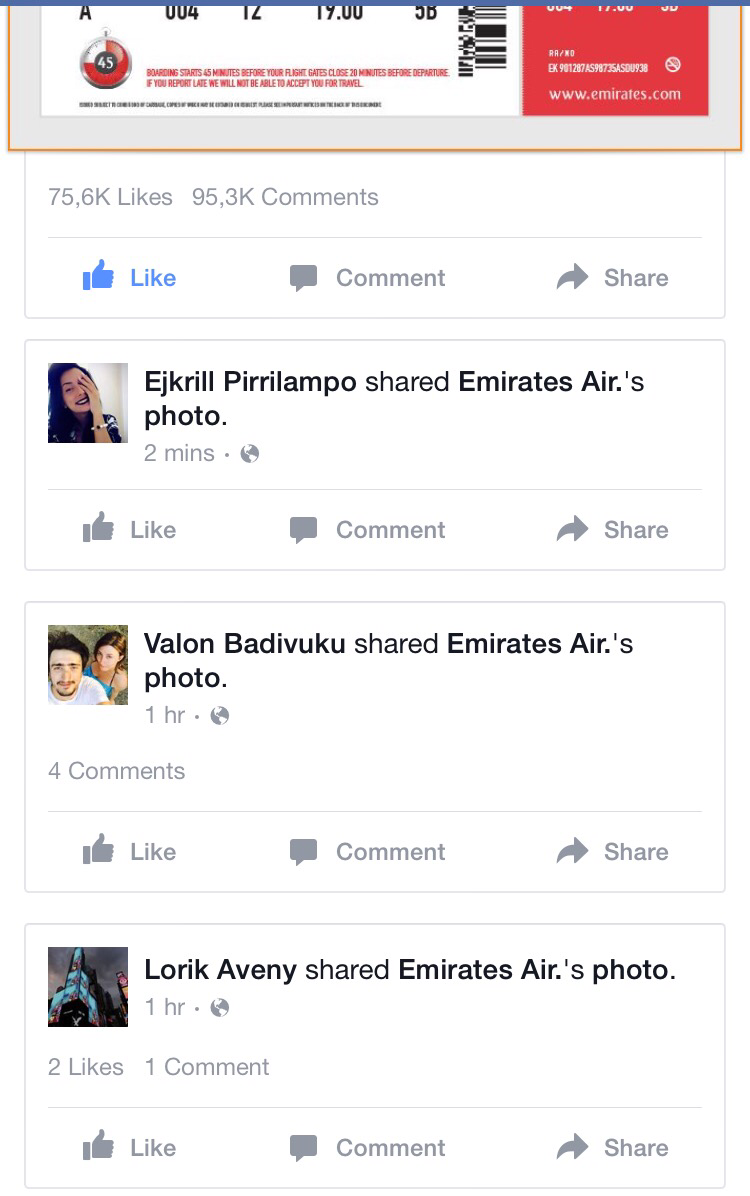Share the post with 75,6K Likes
This screenshot has height=1196, width=750.
click(x=613, y=277)
